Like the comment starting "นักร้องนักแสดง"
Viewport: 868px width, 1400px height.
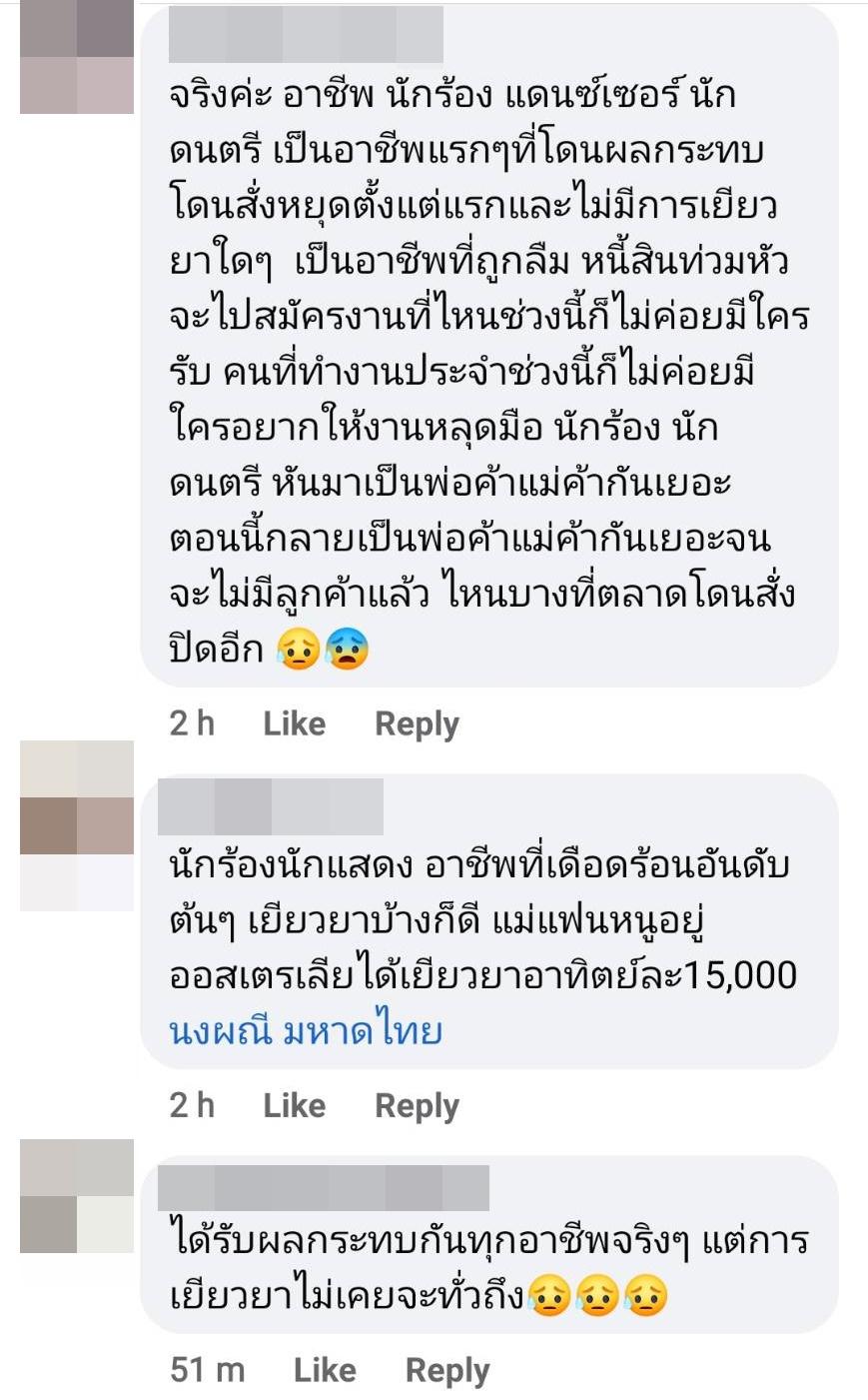294,1106
